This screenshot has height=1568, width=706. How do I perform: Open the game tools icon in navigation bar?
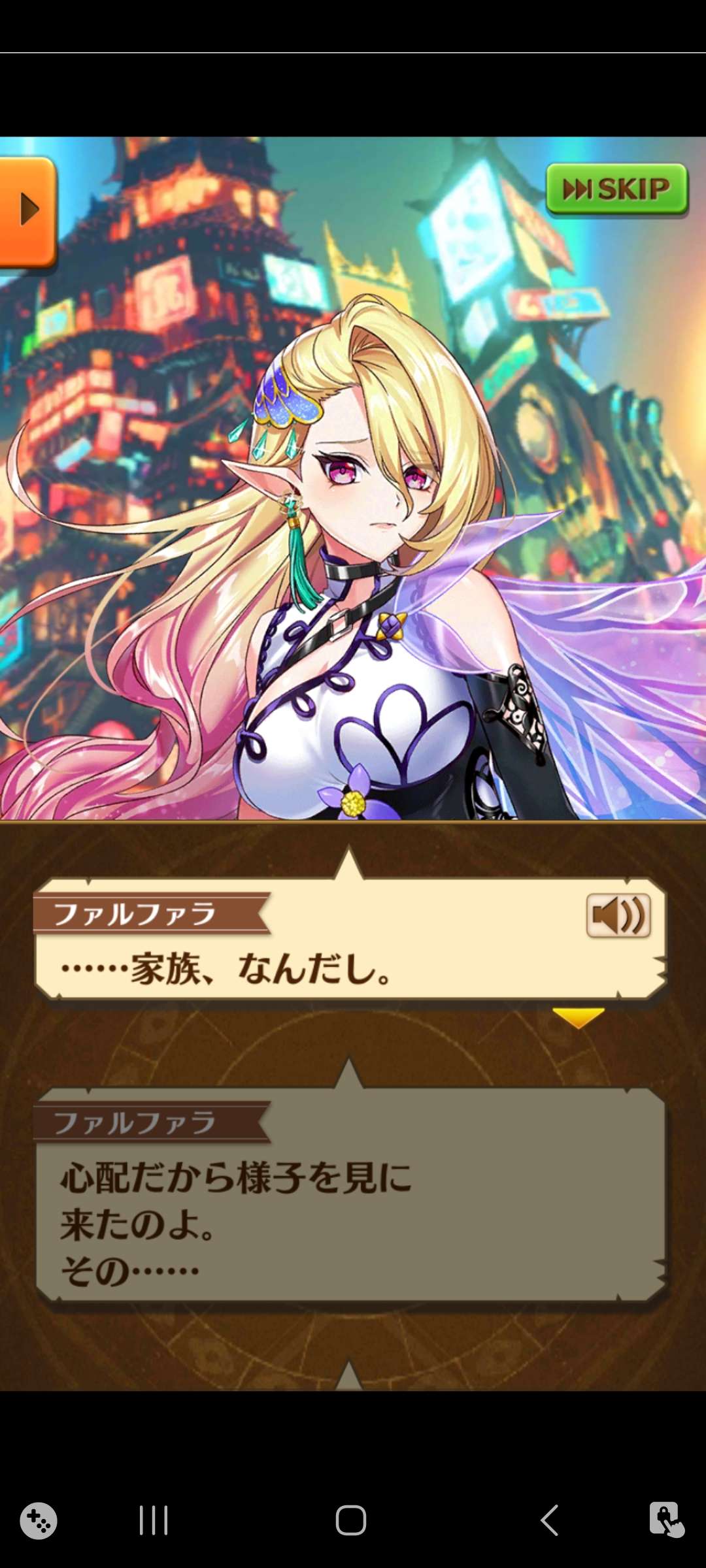[39, 1520]
